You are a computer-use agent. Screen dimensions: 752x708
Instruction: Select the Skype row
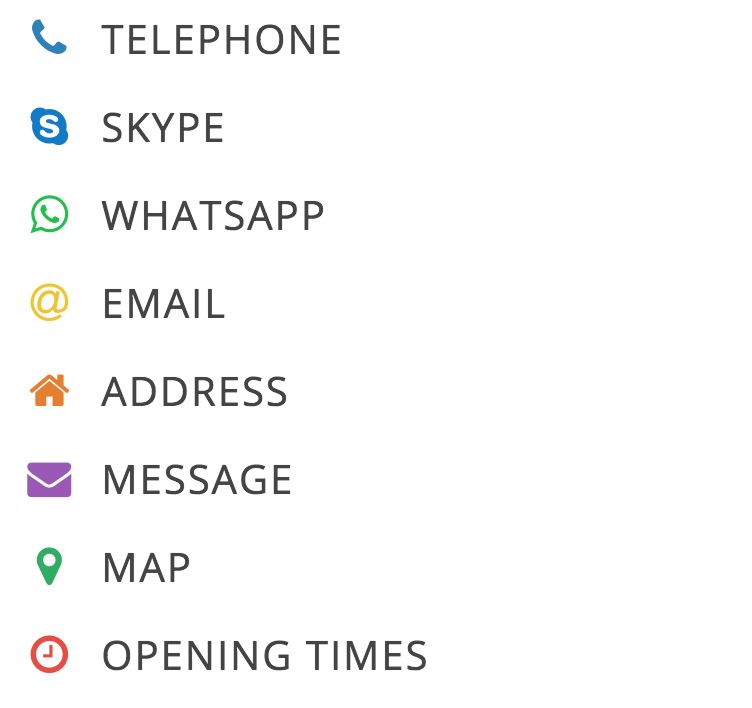coord(163,128)
